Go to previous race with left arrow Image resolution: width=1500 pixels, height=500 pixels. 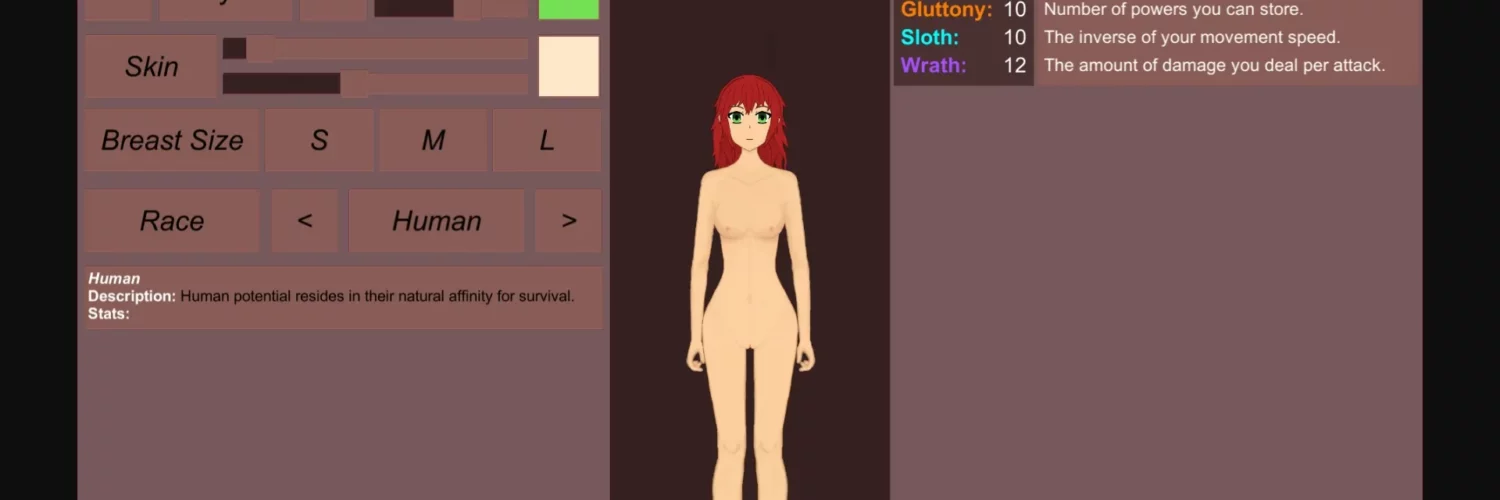[x=305, y=221]
